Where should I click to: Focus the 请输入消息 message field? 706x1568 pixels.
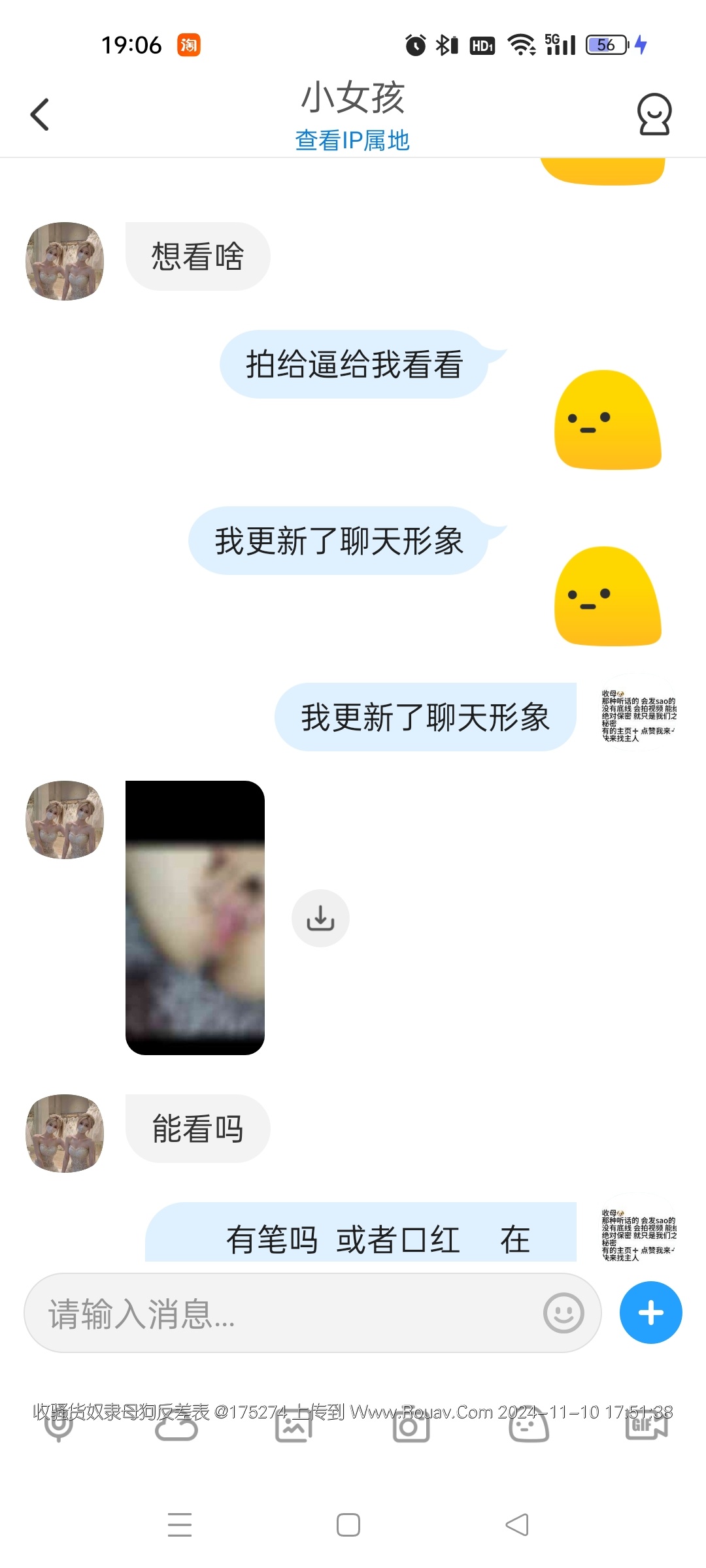pyautogui.click(x=288, y=1313)
